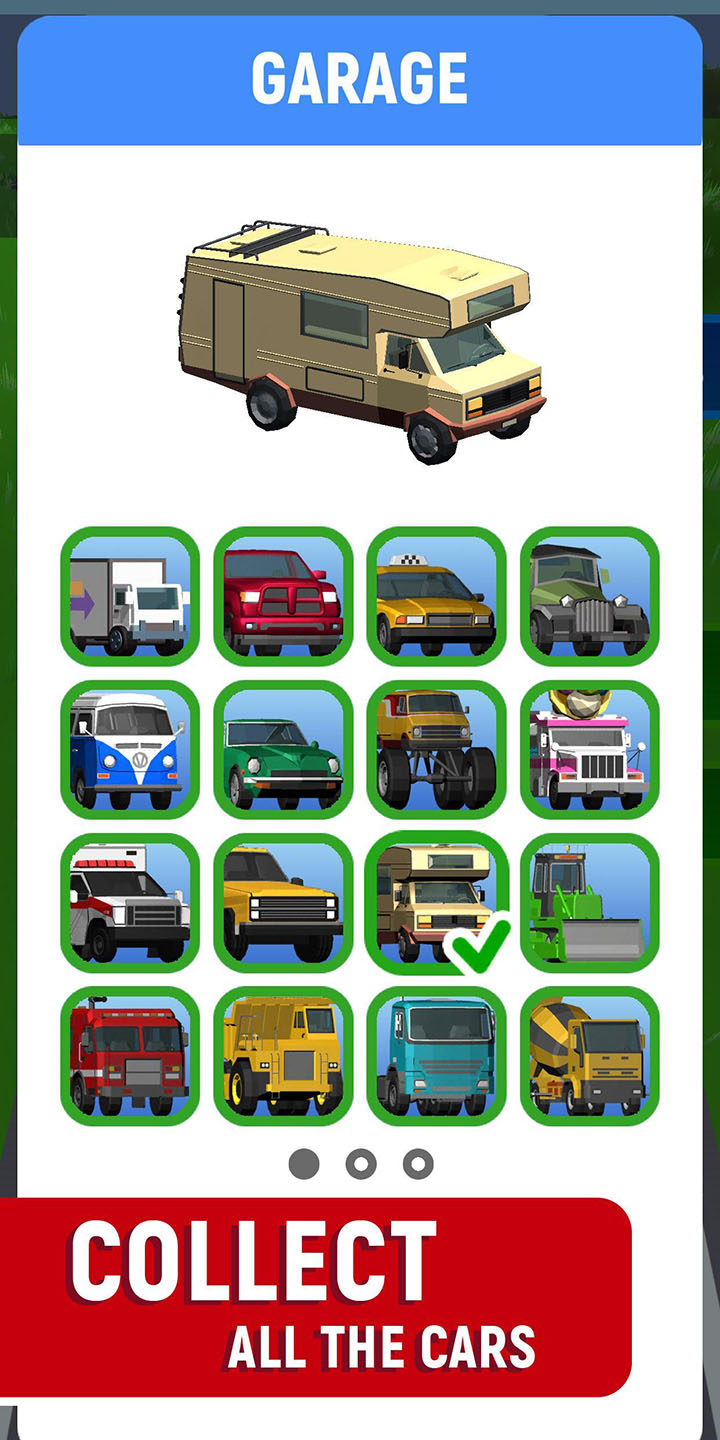The width and height of the screenshot is (720, 1440).
Task: Pick the yellow taxi cab
Action: [436, 596]
